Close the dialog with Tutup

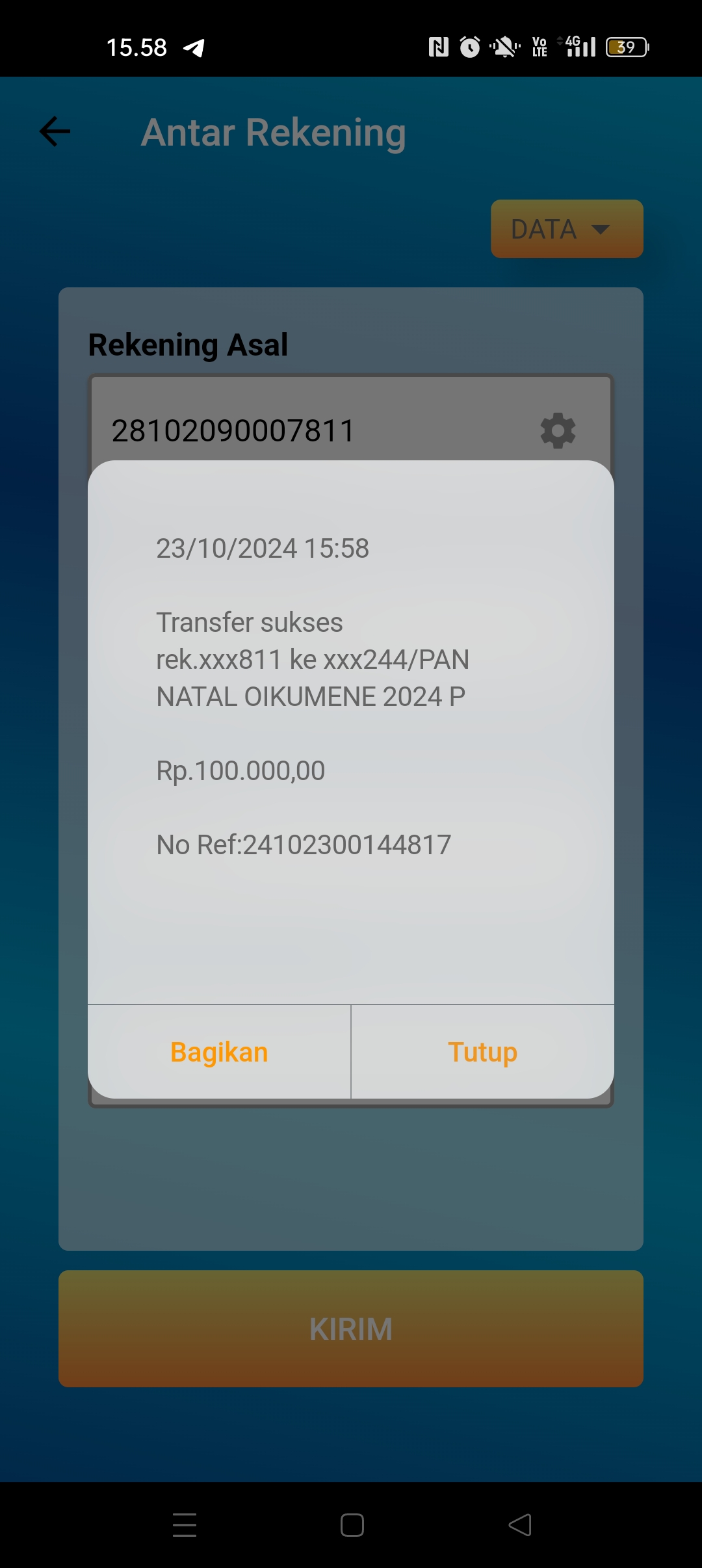pyautogui.click(x=482, y=1052)
